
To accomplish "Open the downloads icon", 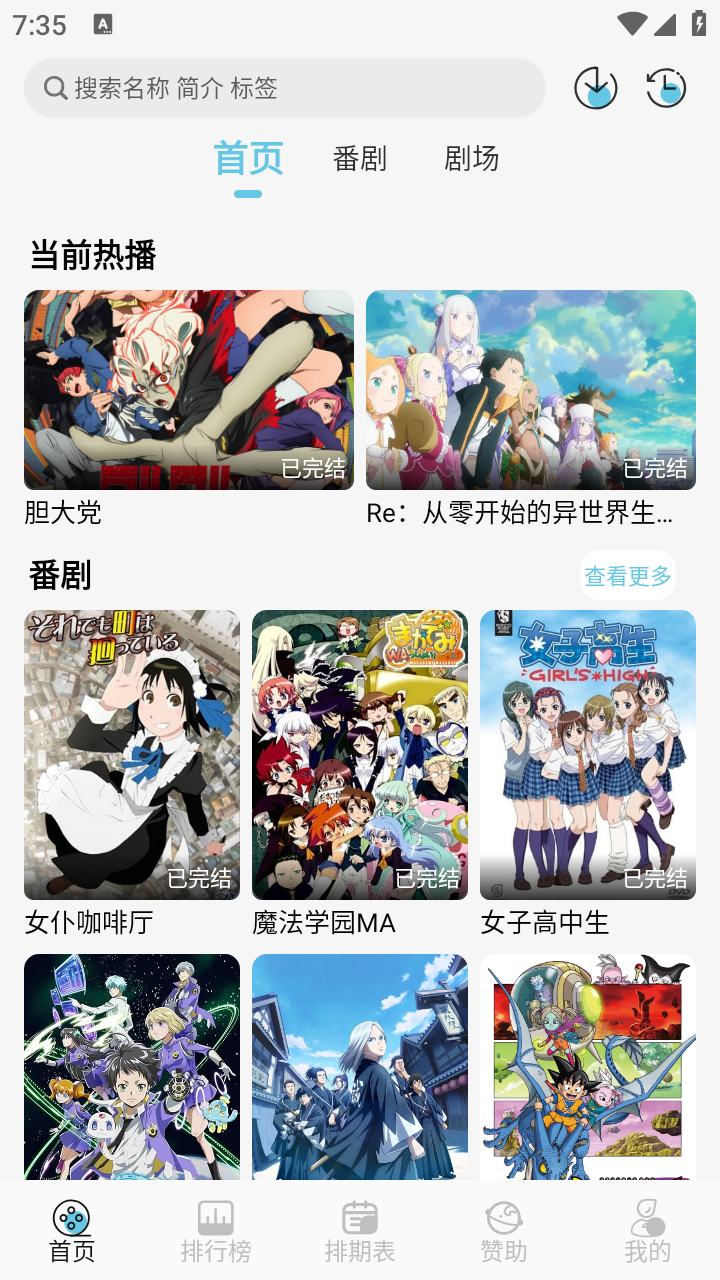I will click(595, 88).
